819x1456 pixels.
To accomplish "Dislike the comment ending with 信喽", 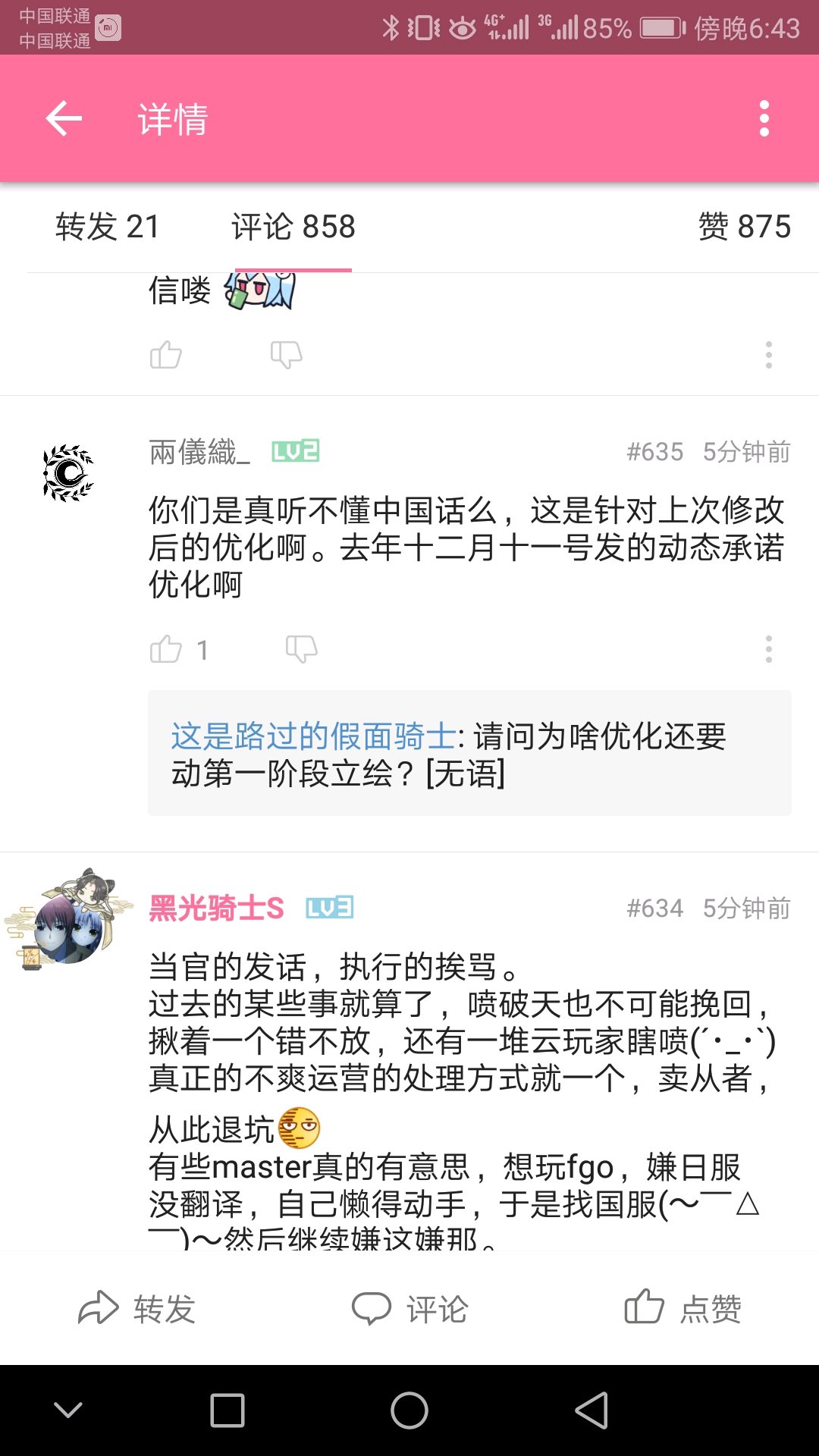I will click(286, 354).
